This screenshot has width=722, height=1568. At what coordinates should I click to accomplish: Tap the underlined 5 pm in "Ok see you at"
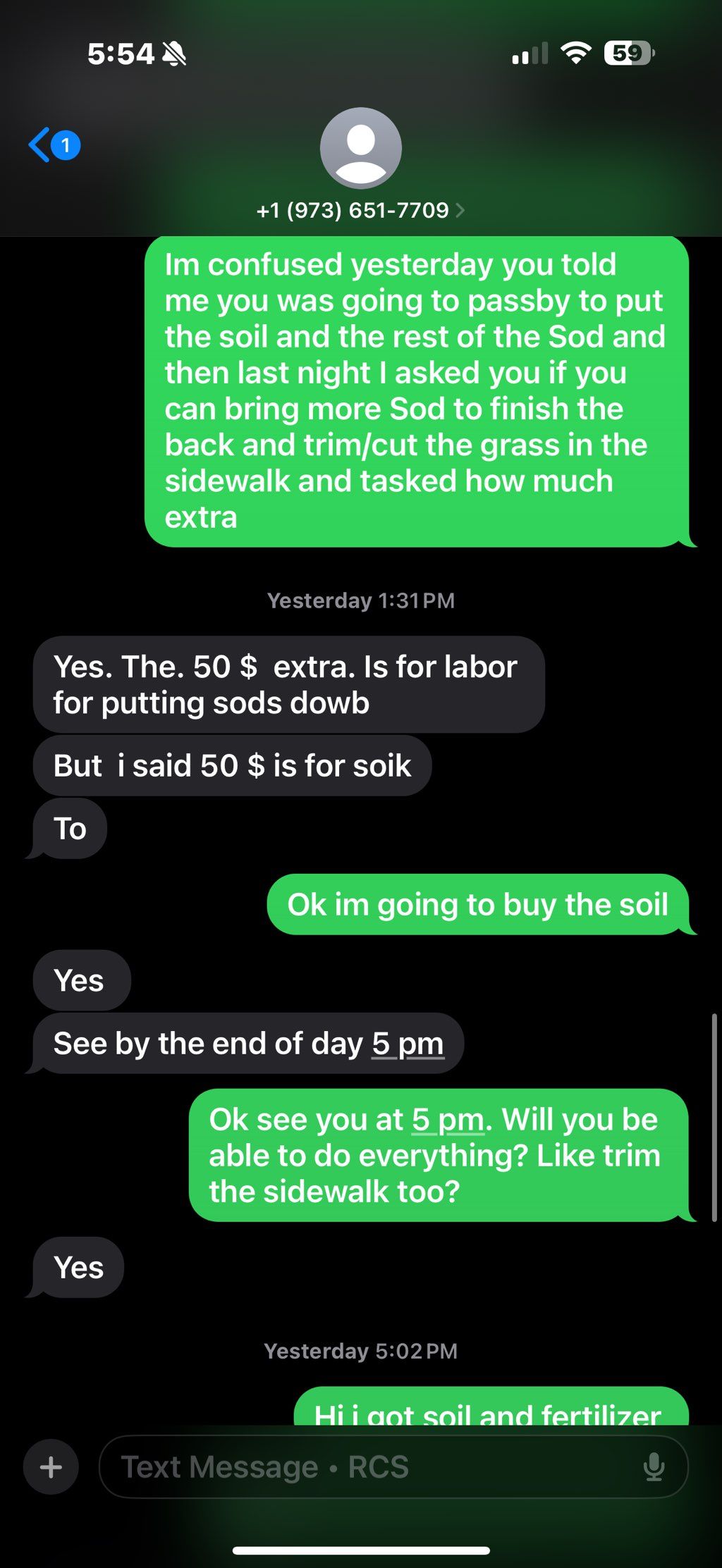tap(448, 1120)
